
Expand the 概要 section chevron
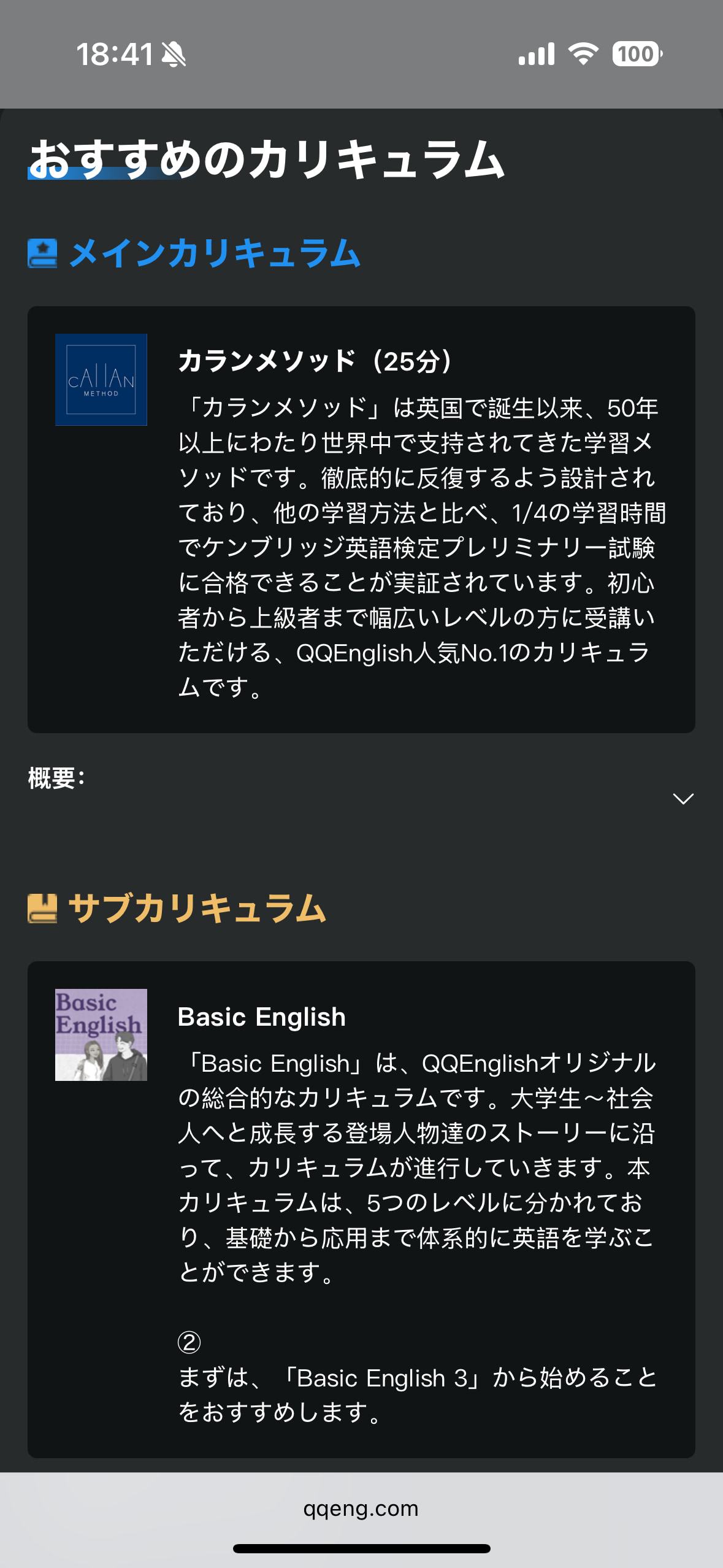[x=683, y=799]
